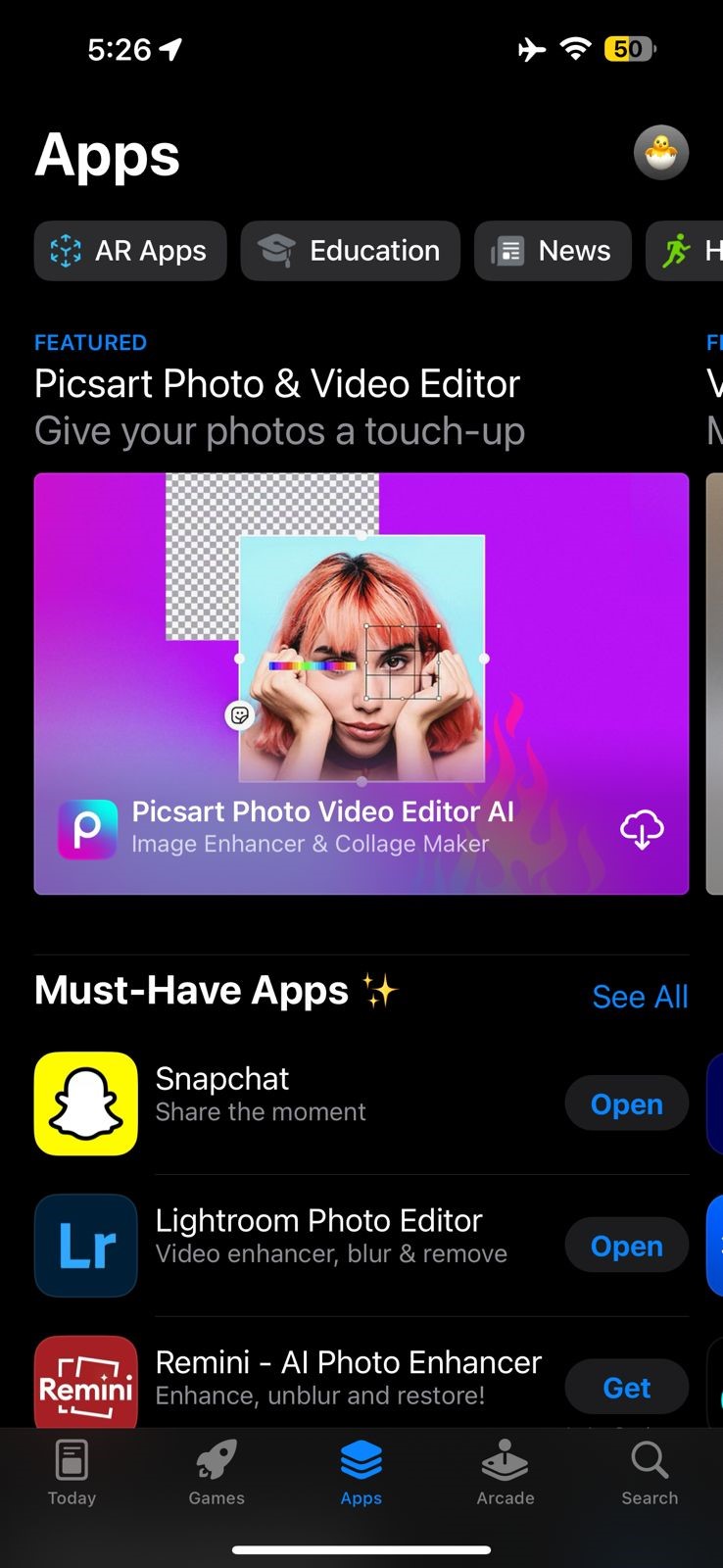This screenshot has width=723, height=1568.
Task: Select the News category chip
Action: click(x=553, y=251)
